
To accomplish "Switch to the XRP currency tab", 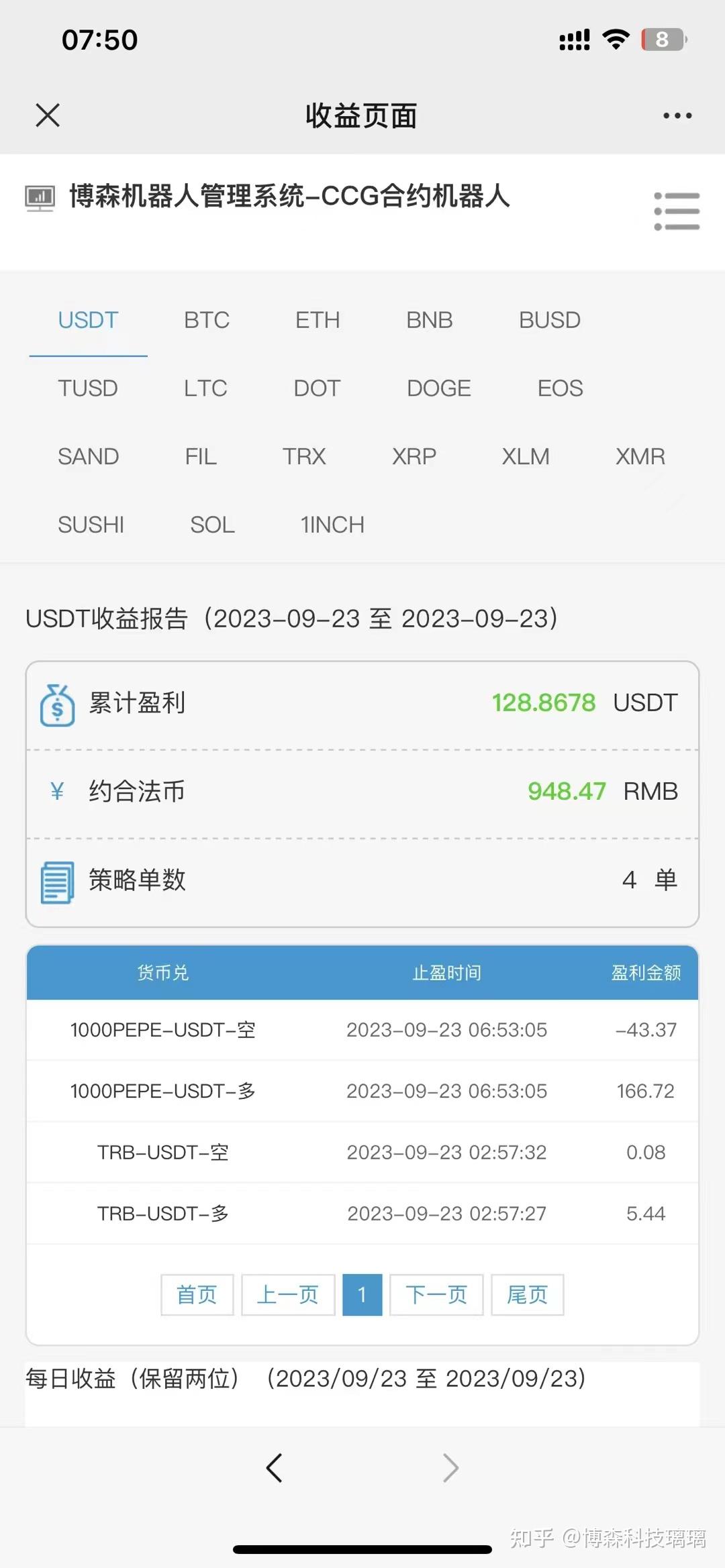I will pyautogui.click(x=414, y=456).
